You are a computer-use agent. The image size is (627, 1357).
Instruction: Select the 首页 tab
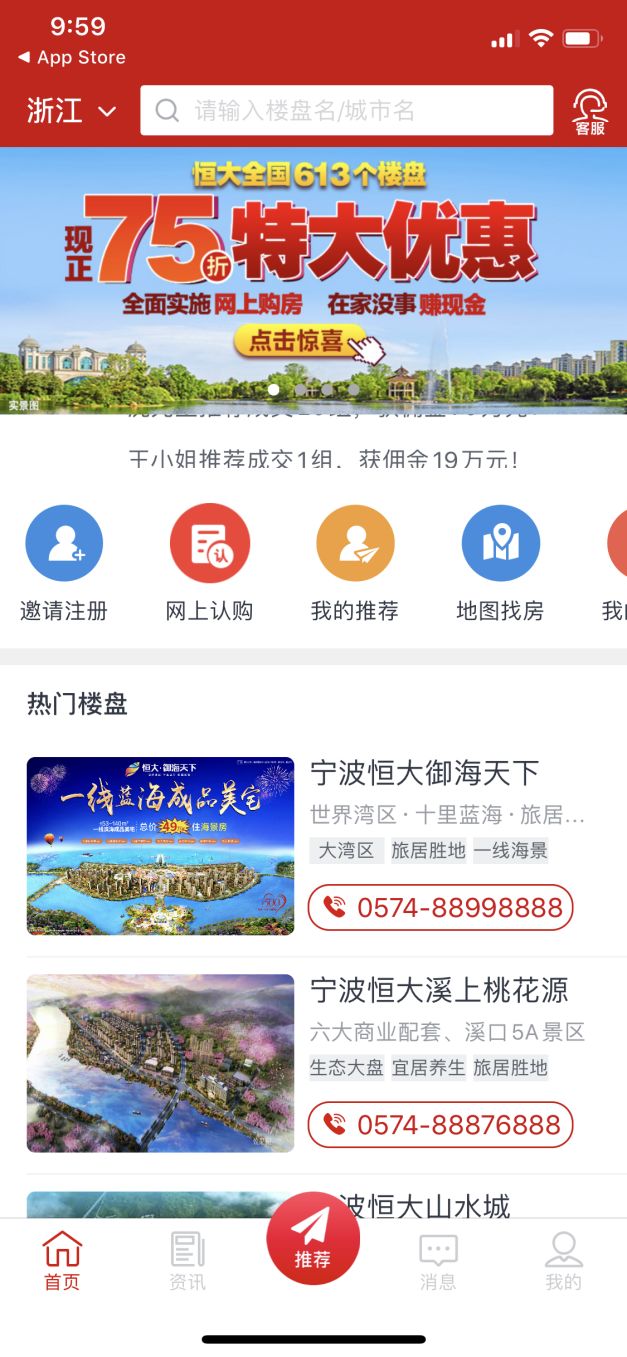pyautogui.click(x=62, y=1262)
